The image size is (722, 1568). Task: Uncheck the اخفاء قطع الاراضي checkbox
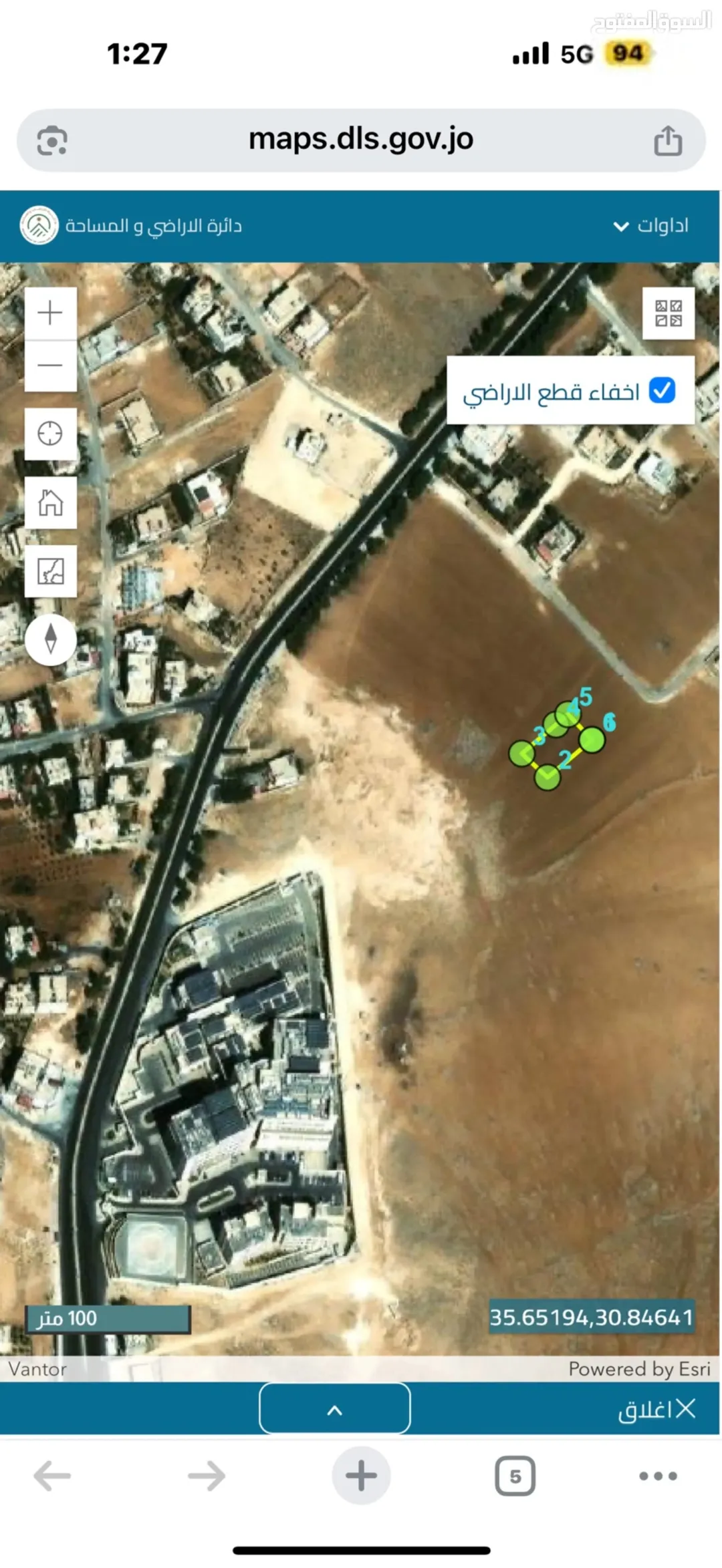tap(662, 390)
